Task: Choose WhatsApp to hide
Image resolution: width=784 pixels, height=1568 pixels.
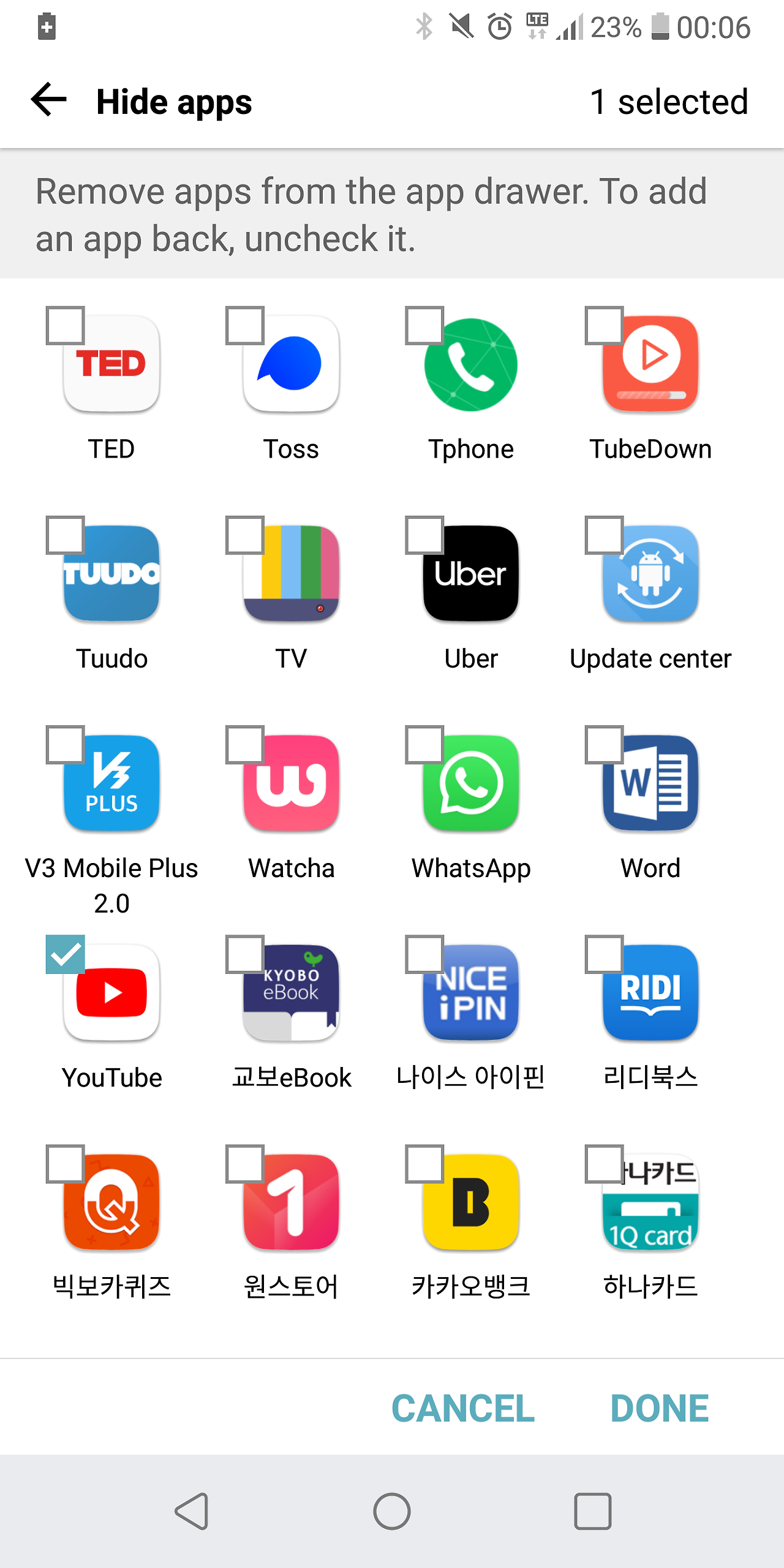Action: point(424,745)
